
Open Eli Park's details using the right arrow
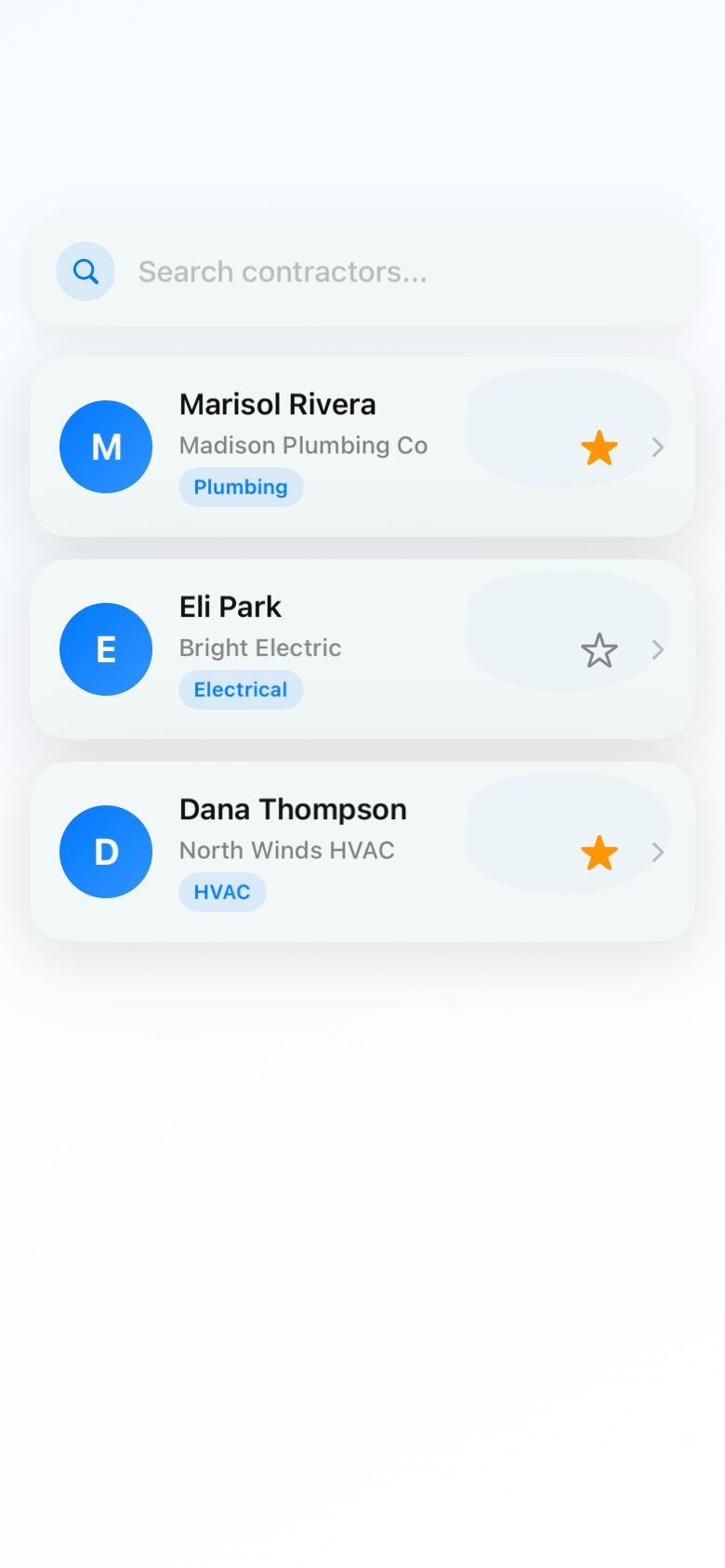(659, 649)
